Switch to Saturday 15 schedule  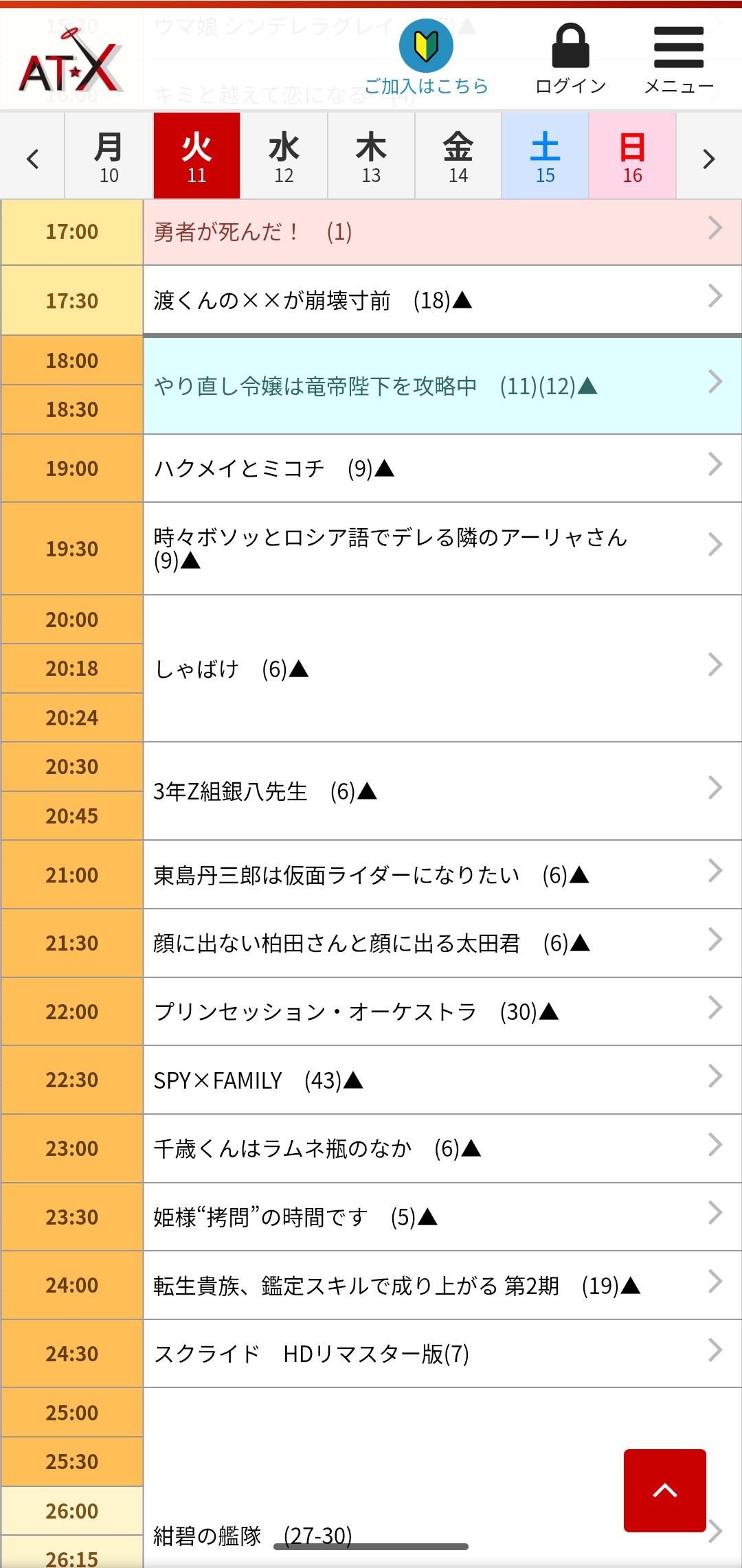coord(545,157)
